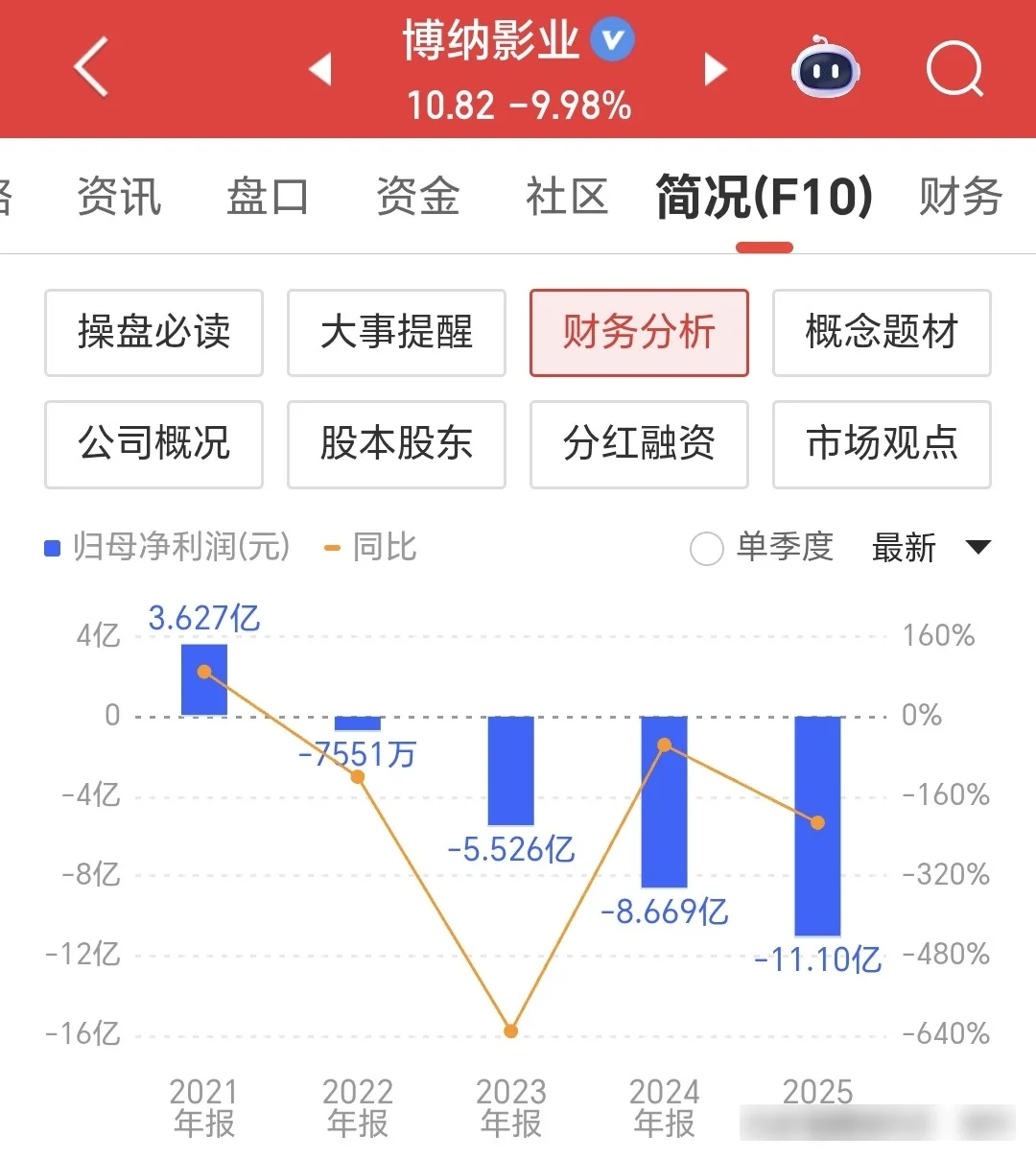Select the orange 同比 legend marker
The width and height of the screenshot is (1036, 1160).
pyautogui.click(x=334, y=548)
